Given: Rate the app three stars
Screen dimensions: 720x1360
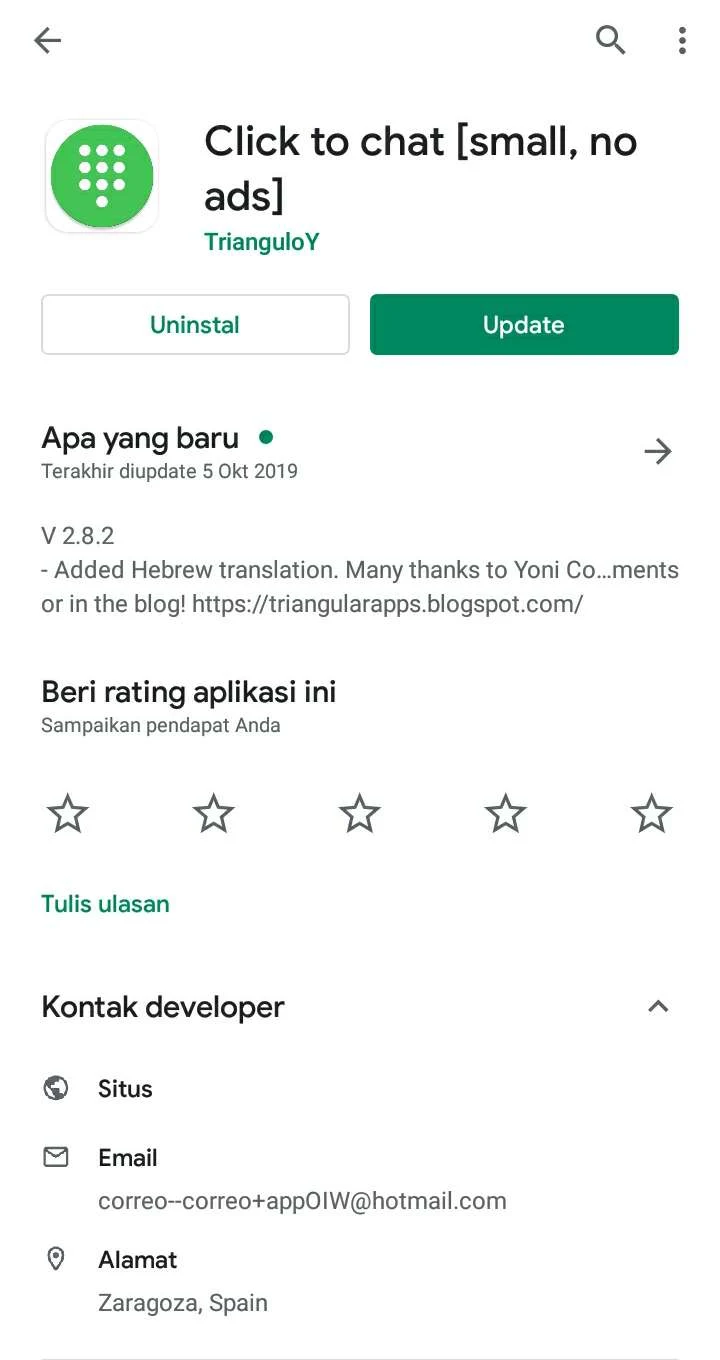Looking at the screenshot, I should tap(359, 814).
